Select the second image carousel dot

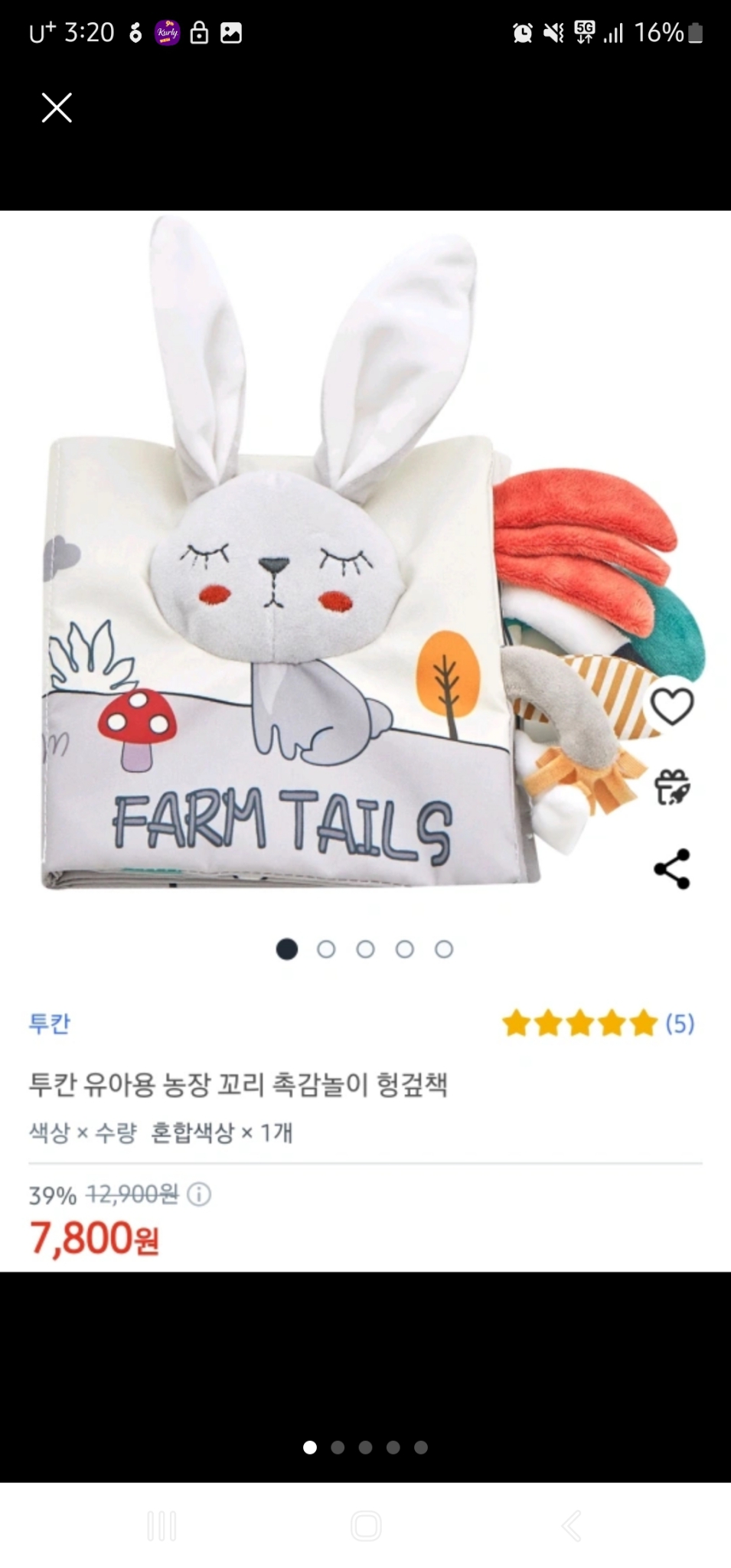327,949
